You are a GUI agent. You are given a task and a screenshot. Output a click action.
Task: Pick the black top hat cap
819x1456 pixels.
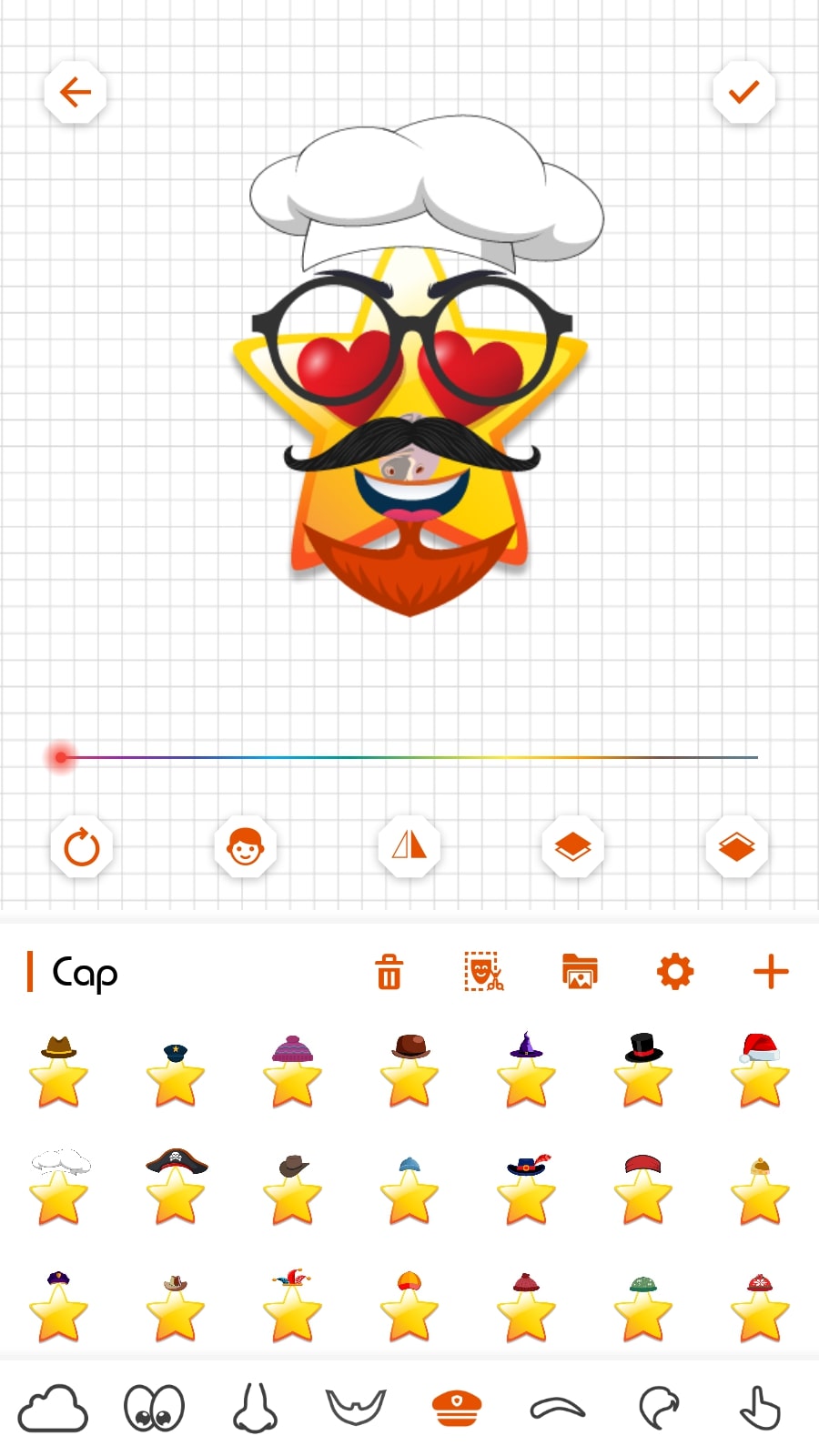click(x=643, y=1070)
